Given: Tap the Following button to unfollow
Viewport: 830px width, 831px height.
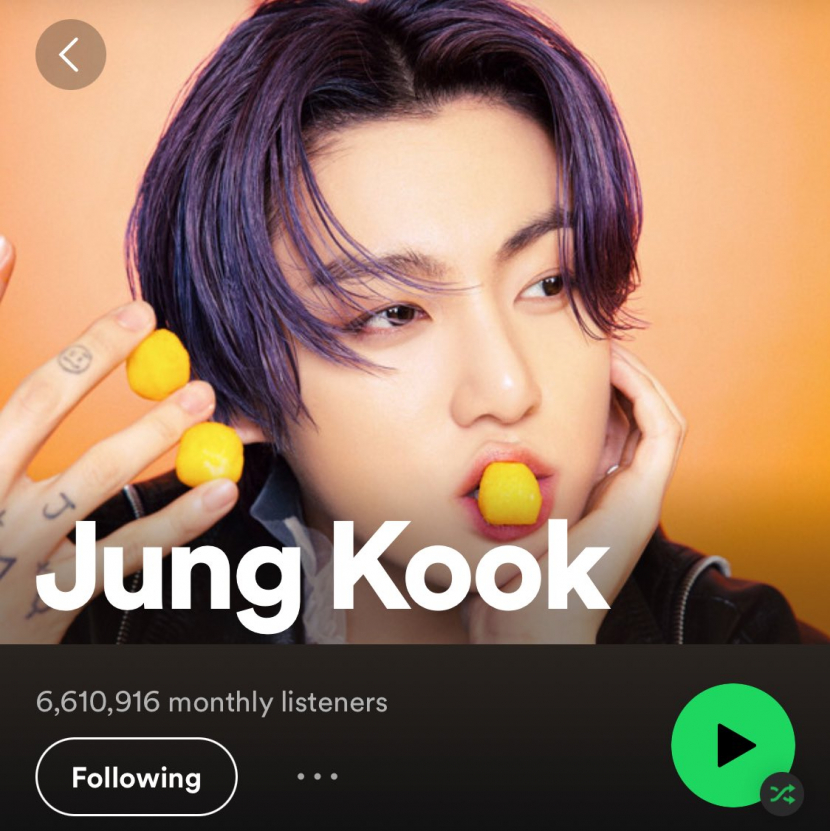Looking at the screenshot, I should click(136, 777).
